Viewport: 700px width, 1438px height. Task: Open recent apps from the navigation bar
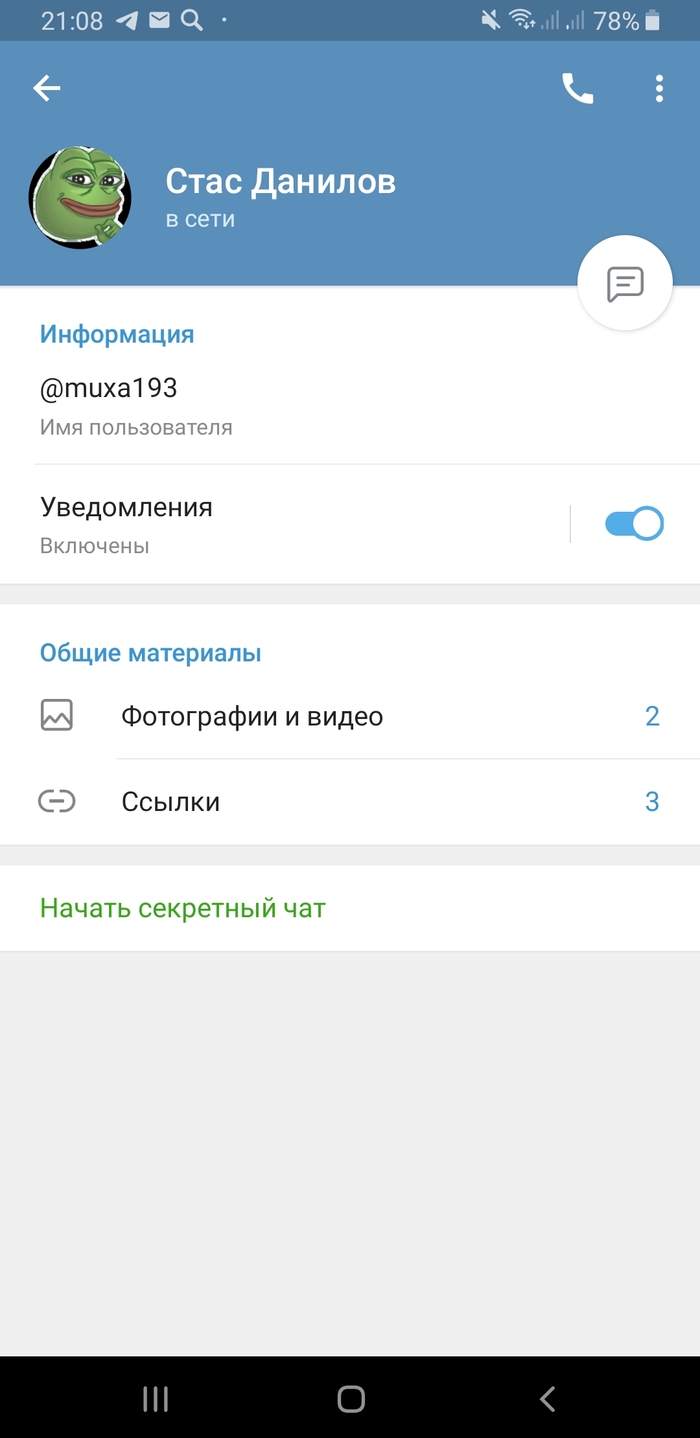point(155,1399)
